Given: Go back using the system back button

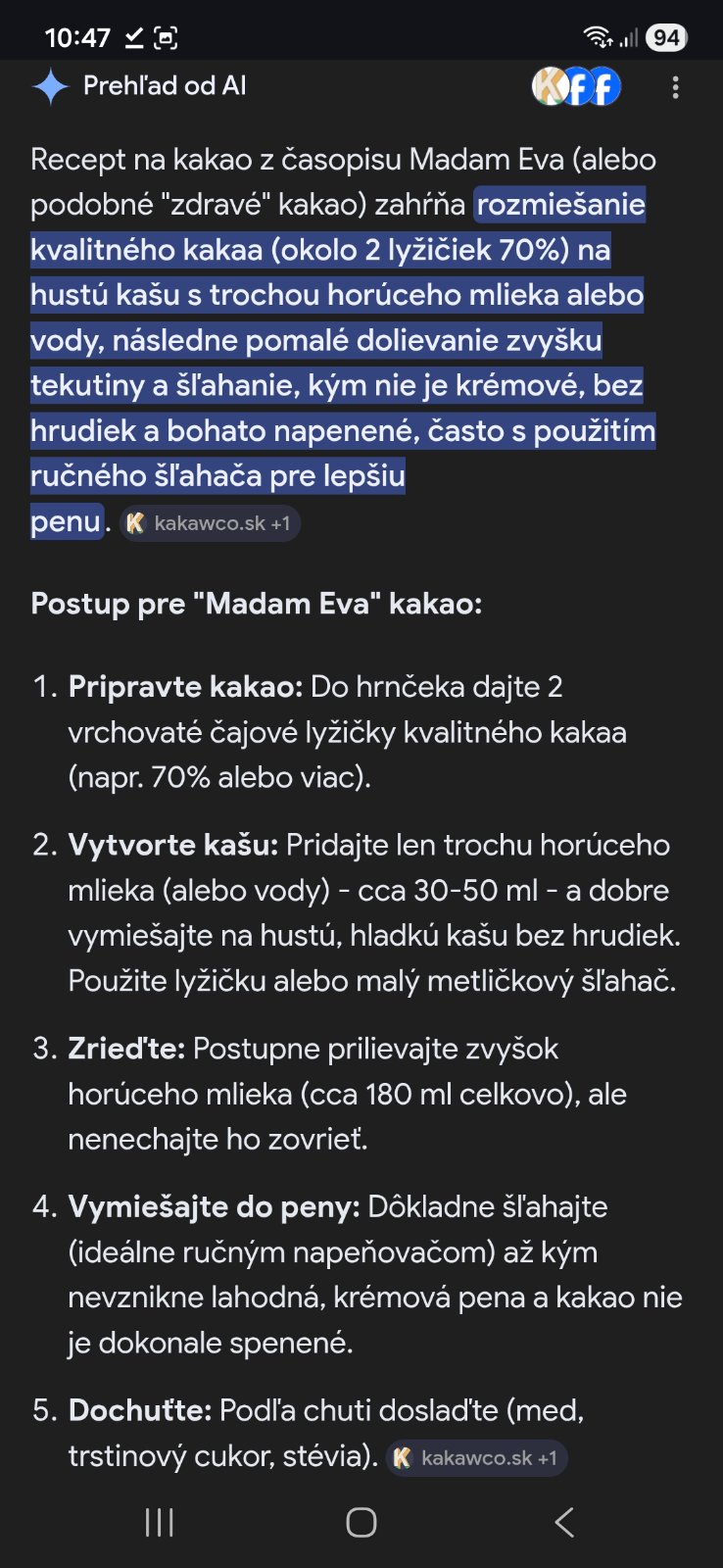Looking at the screenshot, I should point(563,1522).
